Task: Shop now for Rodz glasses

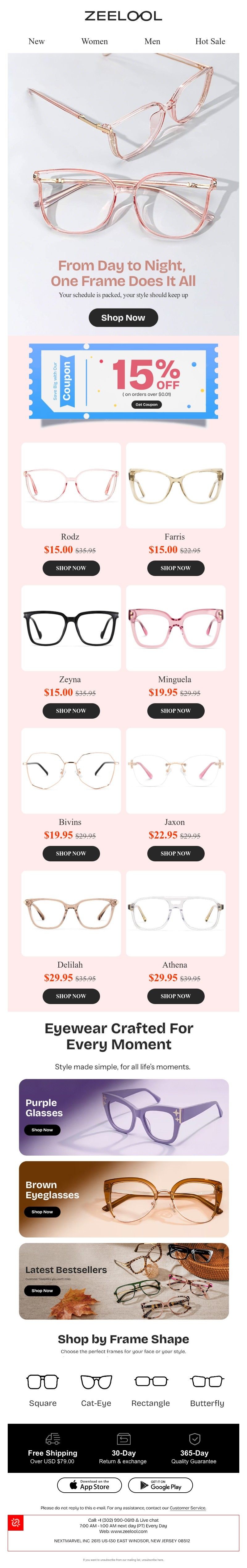Action: (71, 568)
